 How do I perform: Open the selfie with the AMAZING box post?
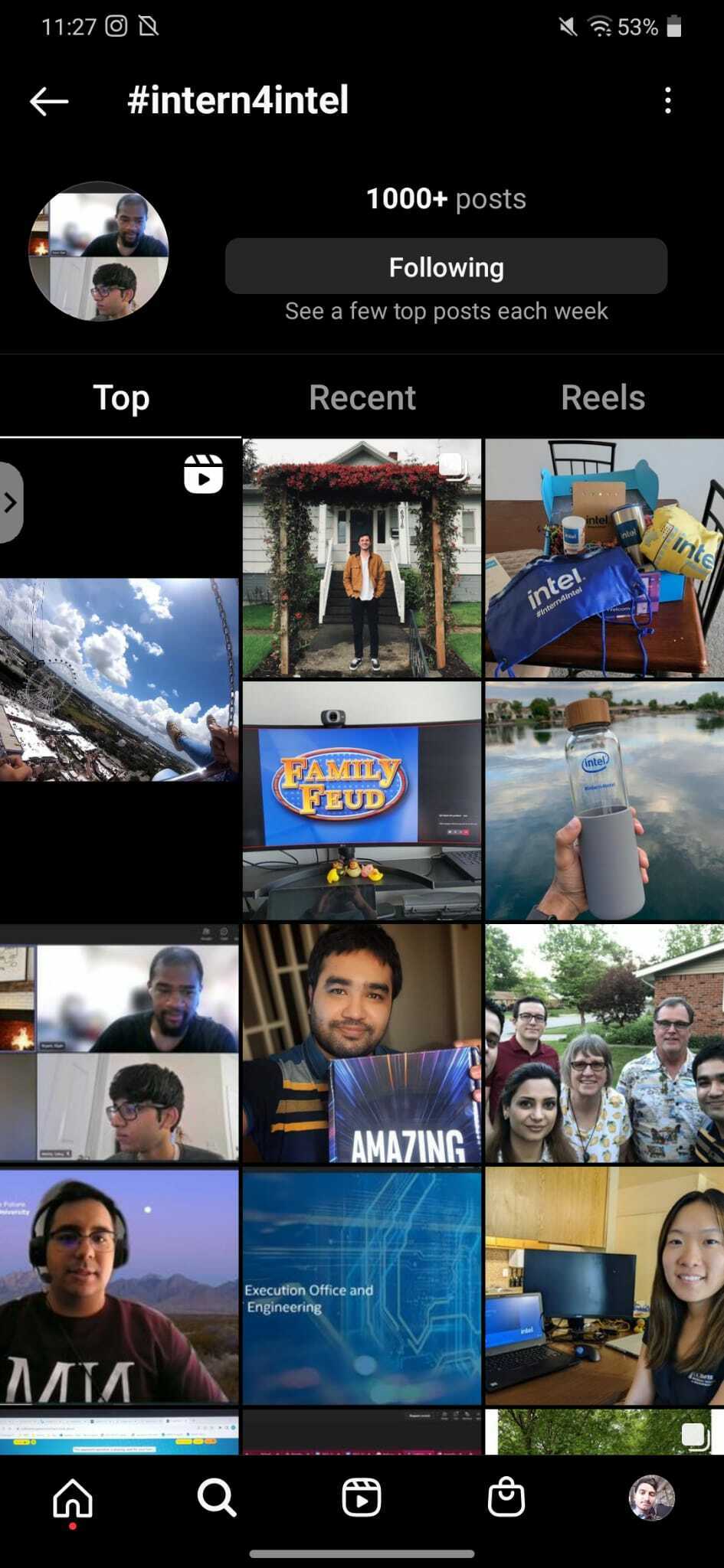[362, 1043]
